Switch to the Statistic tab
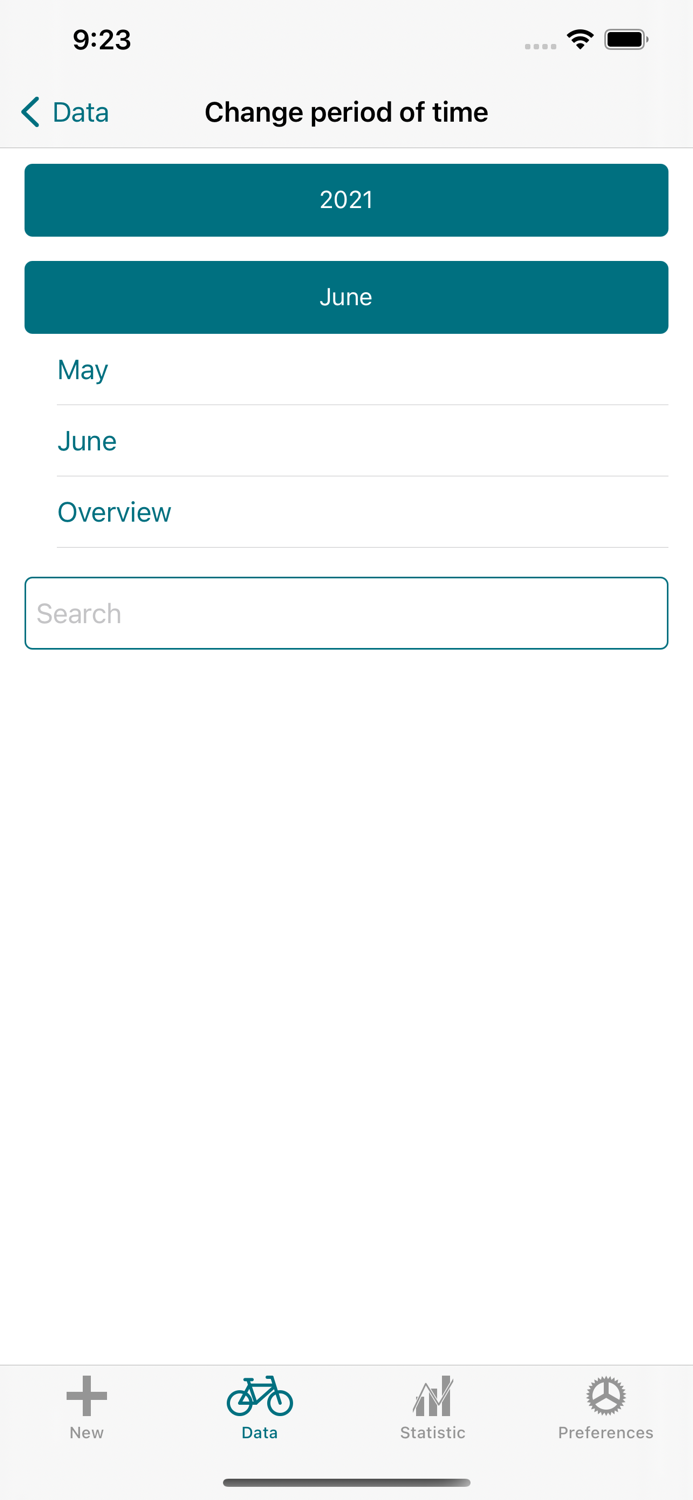 (433, 1407)
